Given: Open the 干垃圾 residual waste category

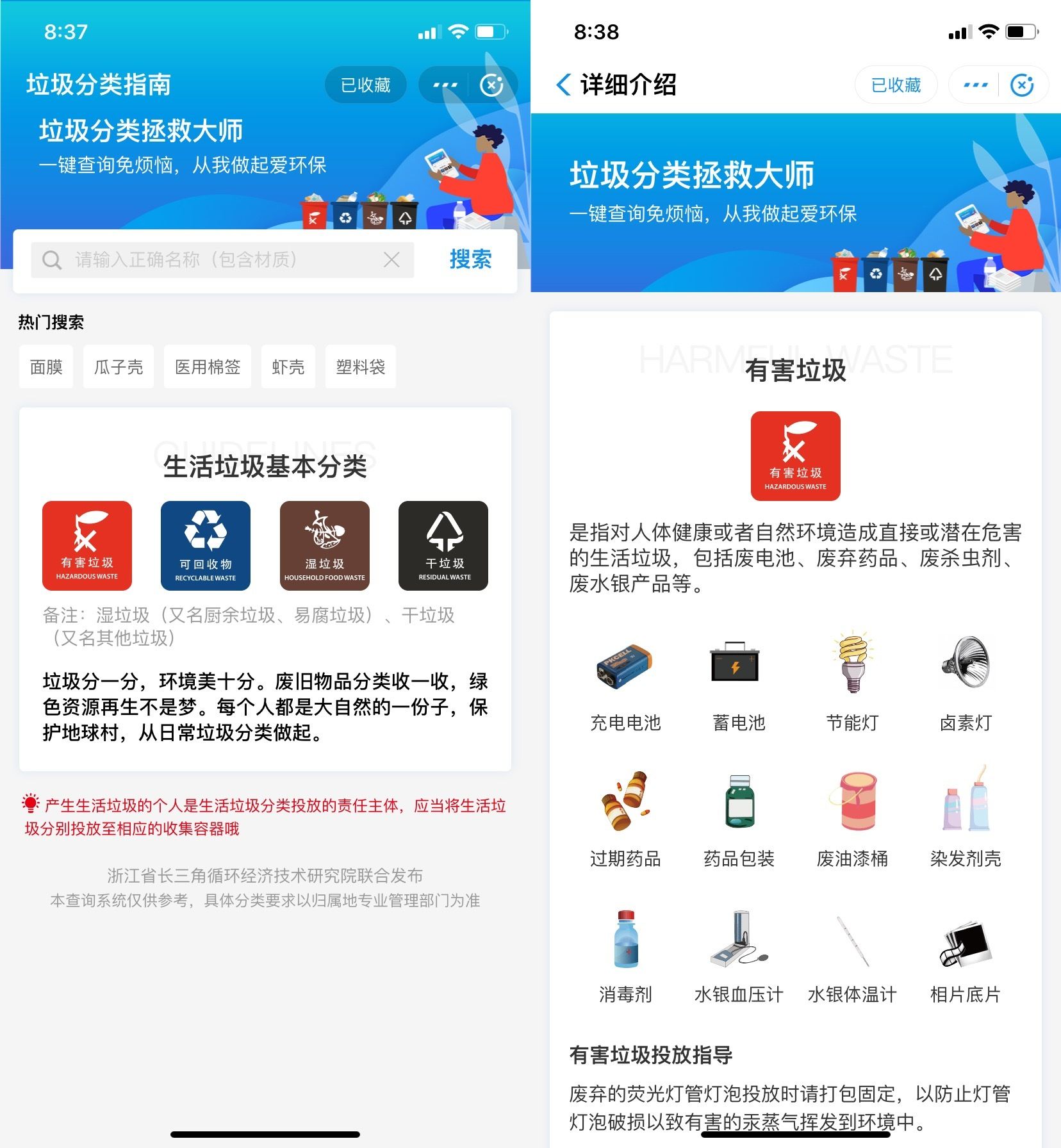Looking at the screenshot, I should [x=443, y=546].
